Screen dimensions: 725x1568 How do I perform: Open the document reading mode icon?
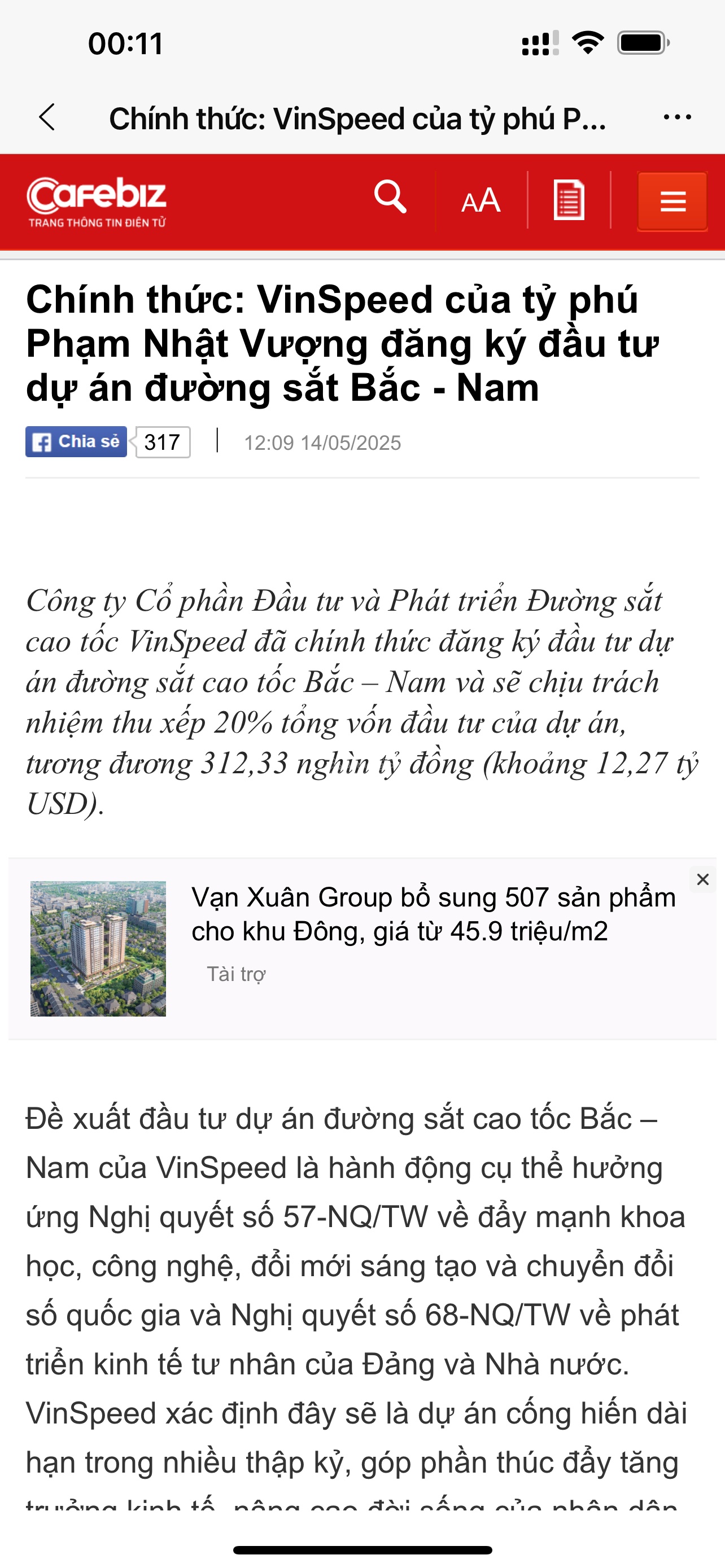(569, 200)
